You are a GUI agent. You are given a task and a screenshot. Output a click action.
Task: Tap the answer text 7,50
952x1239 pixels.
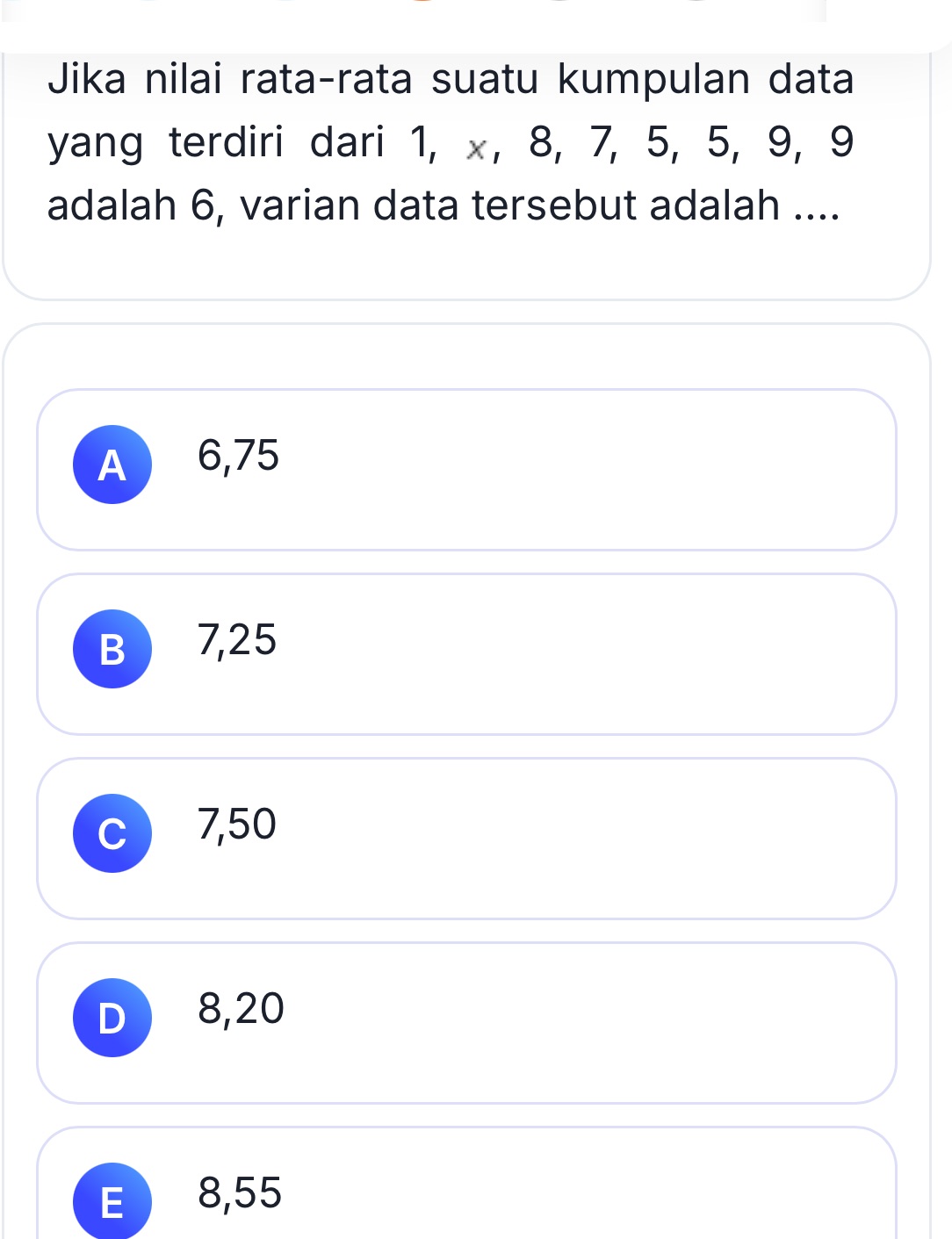click(x=235, y=825)
